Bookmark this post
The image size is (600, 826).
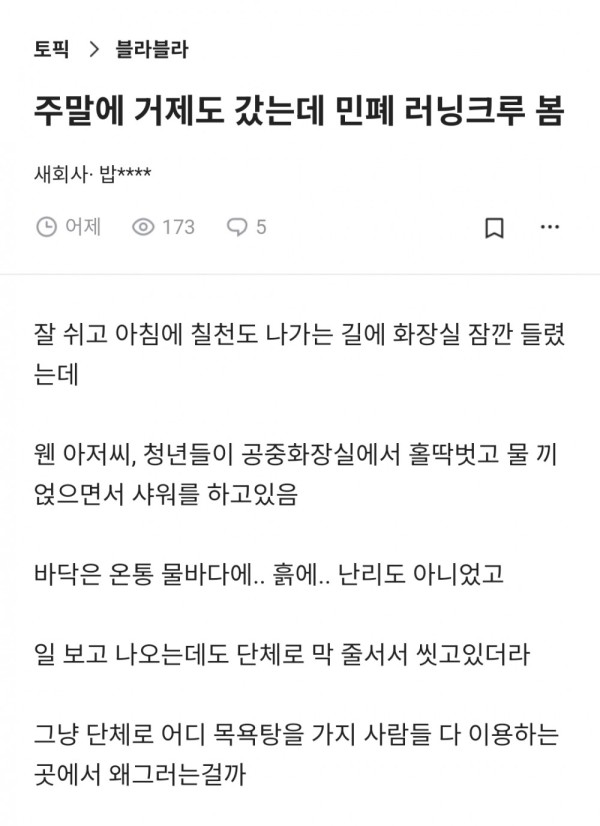click(x=494, y=228)
